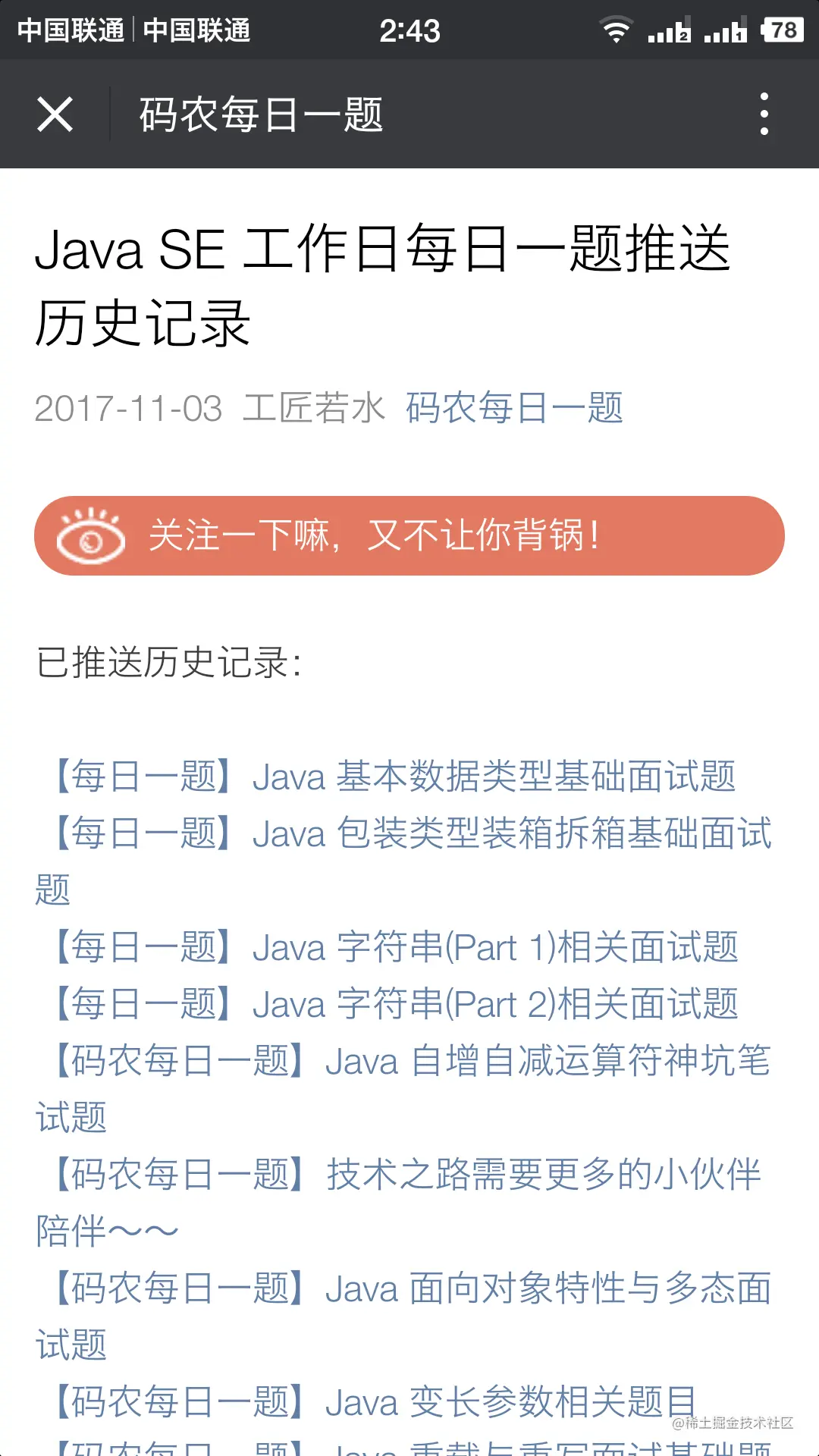Close the article page
The height and width of the screenshot is (1456, 819).
[55, 115]
